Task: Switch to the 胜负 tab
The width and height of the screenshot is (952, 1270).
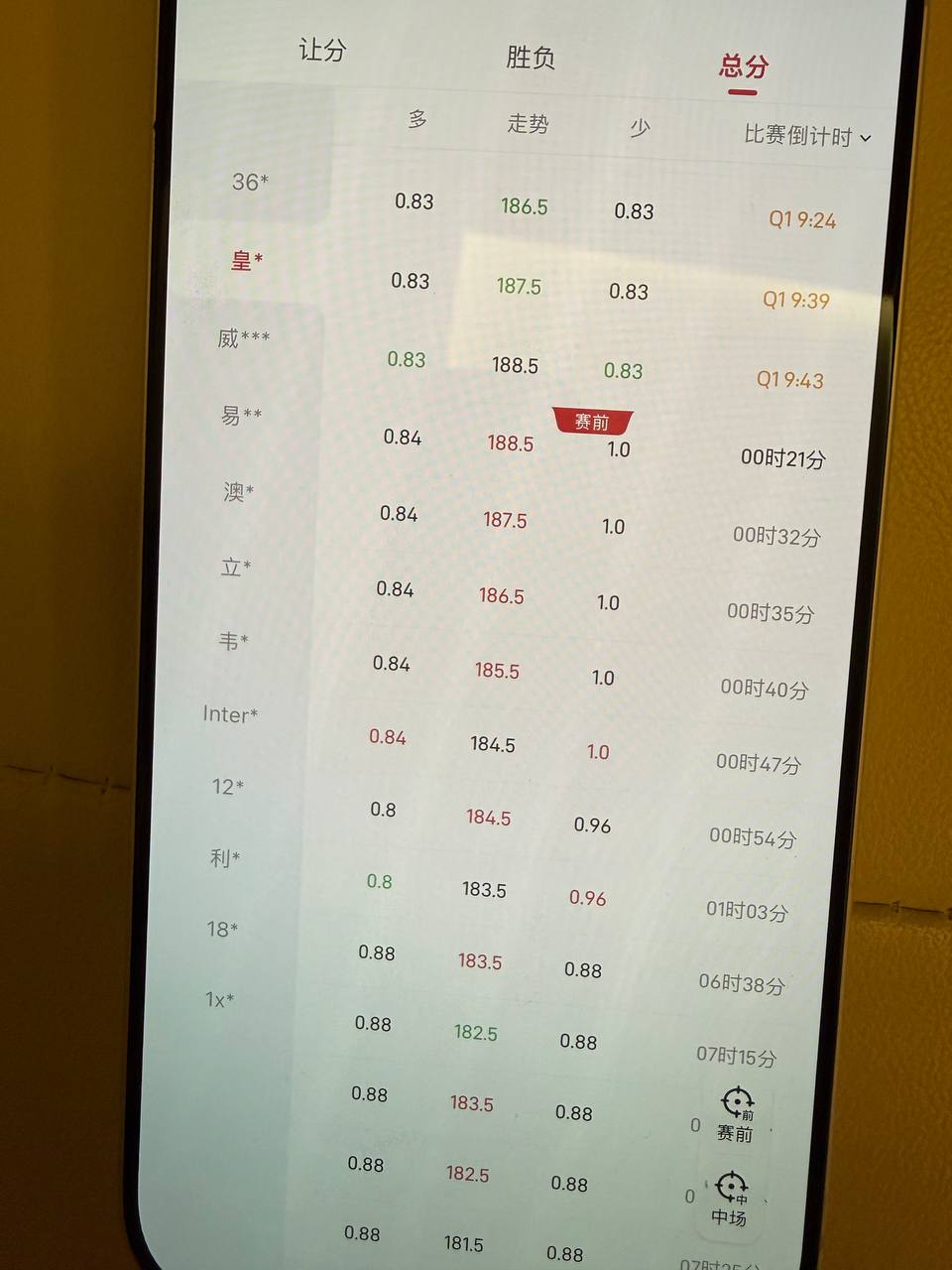Action: (531, 58)
